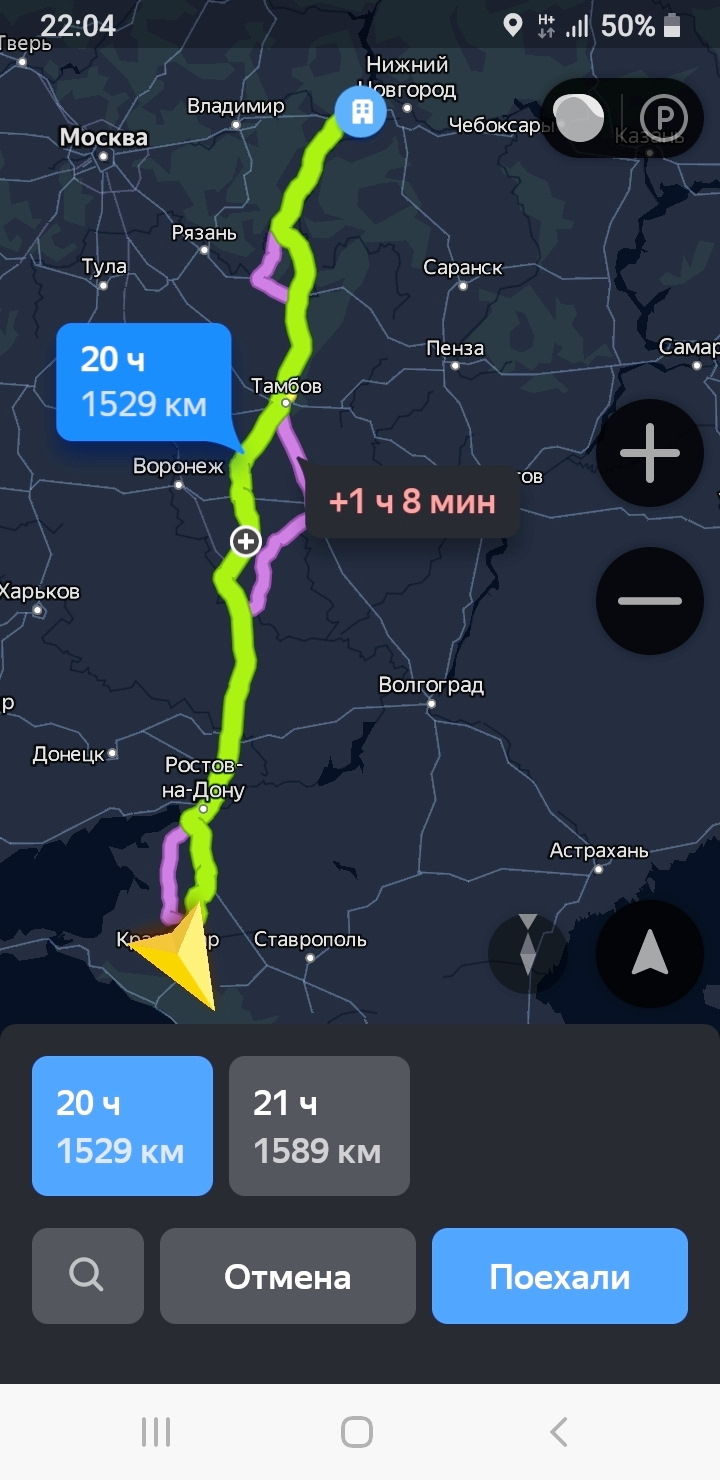The height and width of the screenshot is (1480, 720).
Task: Tap the plus waypoint marker on route
Action: click(245, 542)
